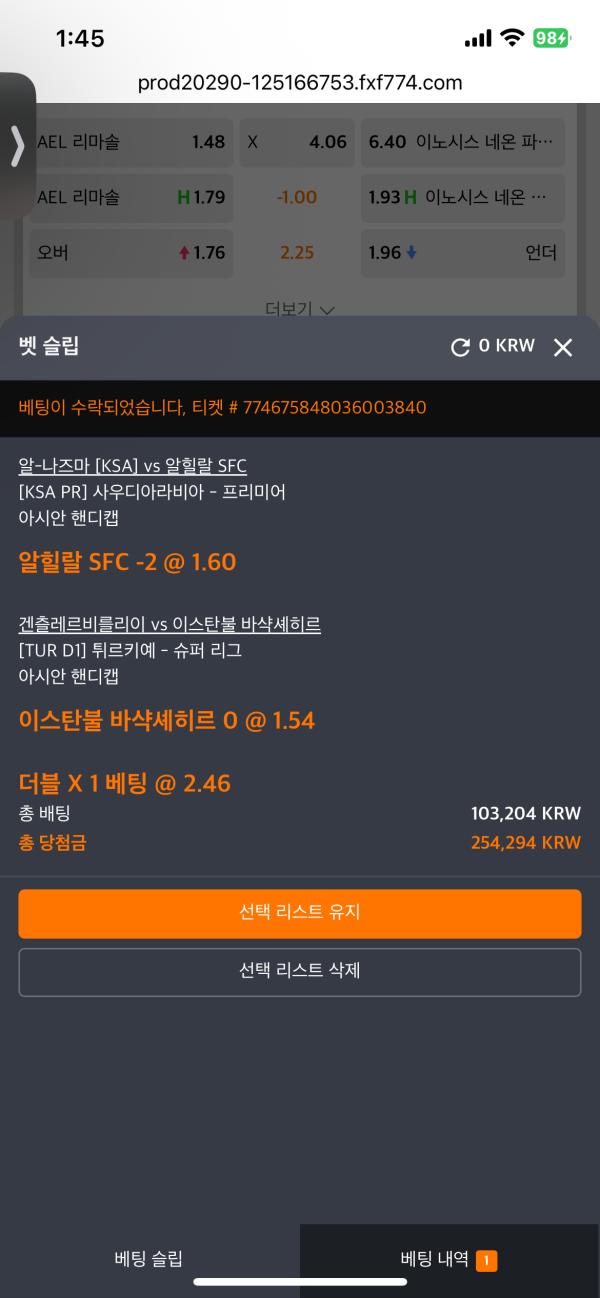Select draw X odds 4.06

pos(297,142)
